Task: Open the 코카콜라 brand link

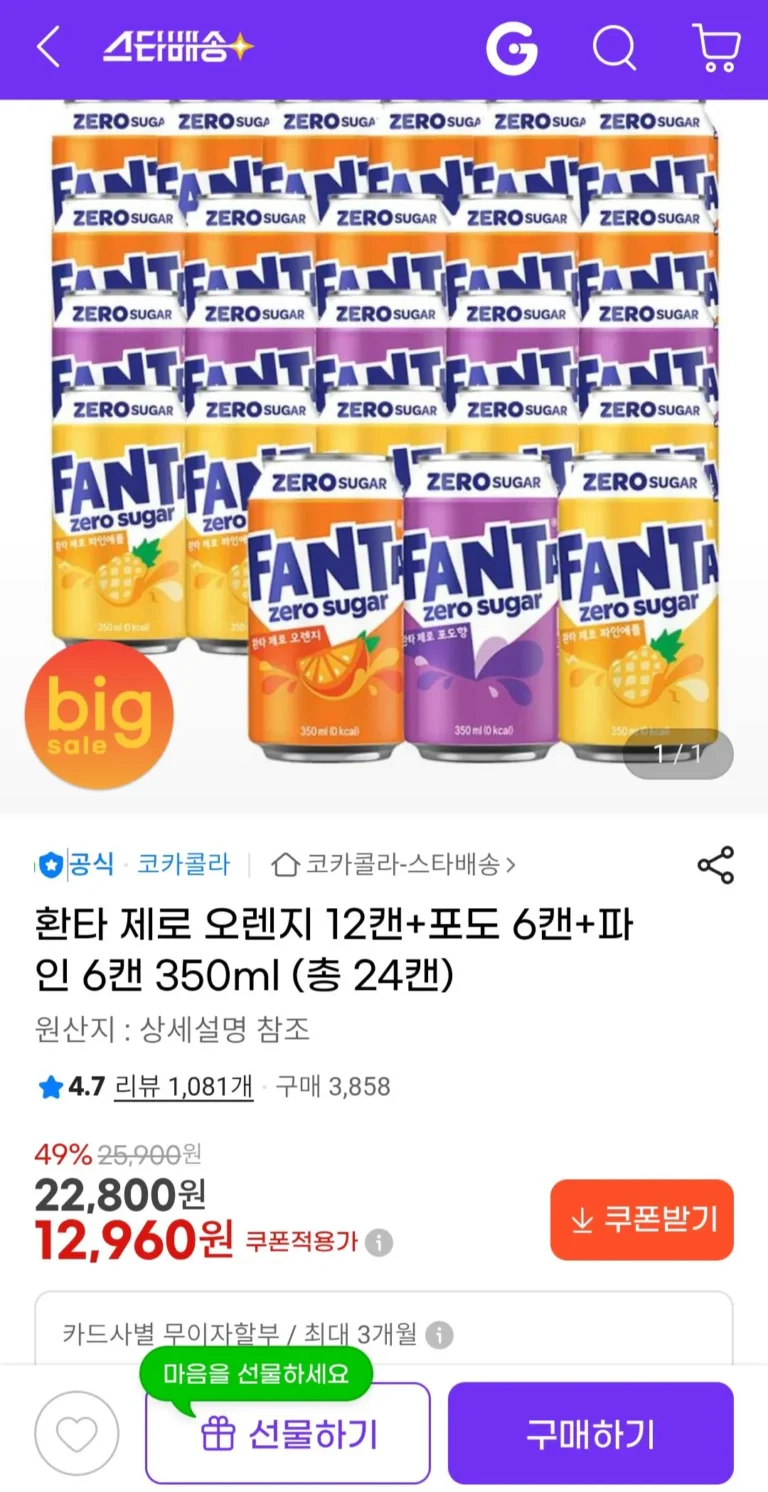Action: pyautogui.click(x=183, y=864)
